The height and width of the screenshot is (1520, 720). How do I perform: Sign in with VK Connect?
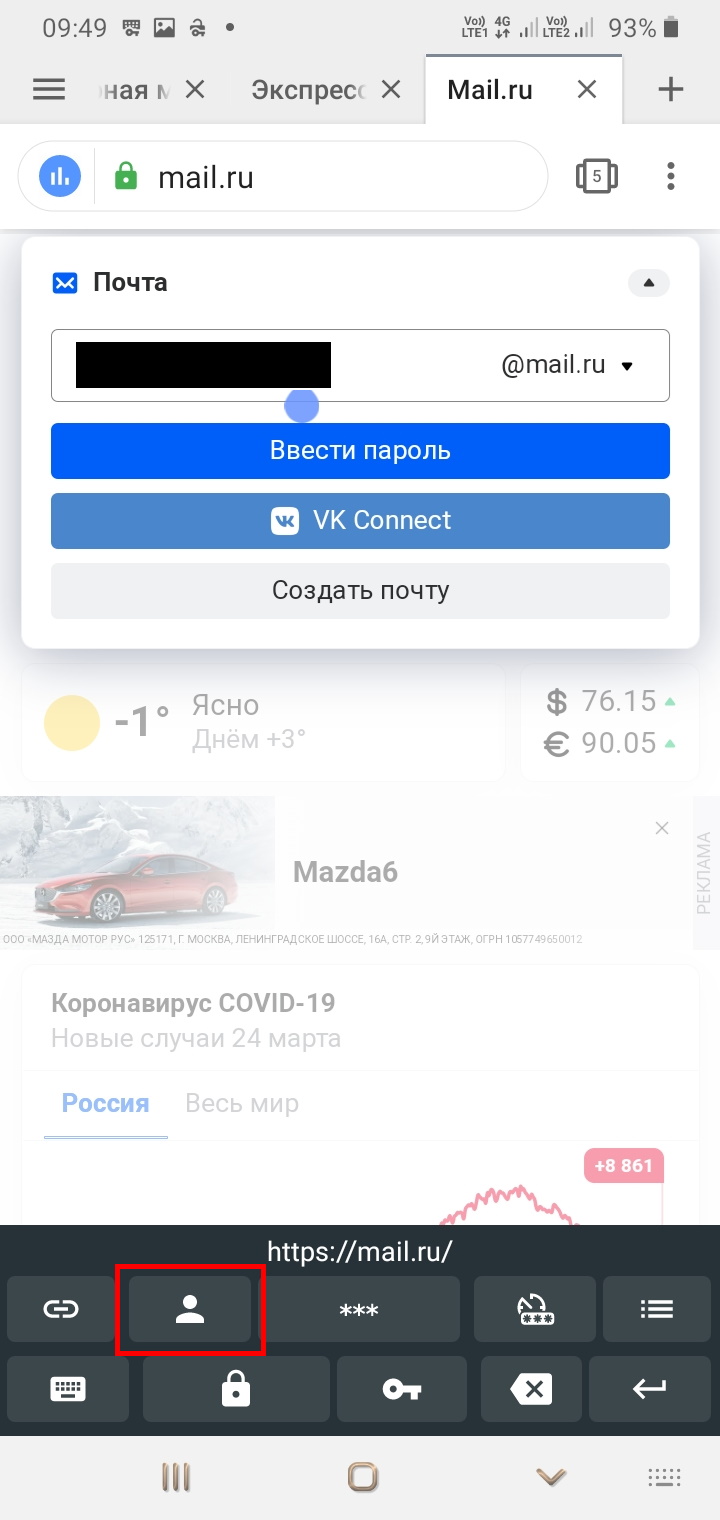pos(360,520)
